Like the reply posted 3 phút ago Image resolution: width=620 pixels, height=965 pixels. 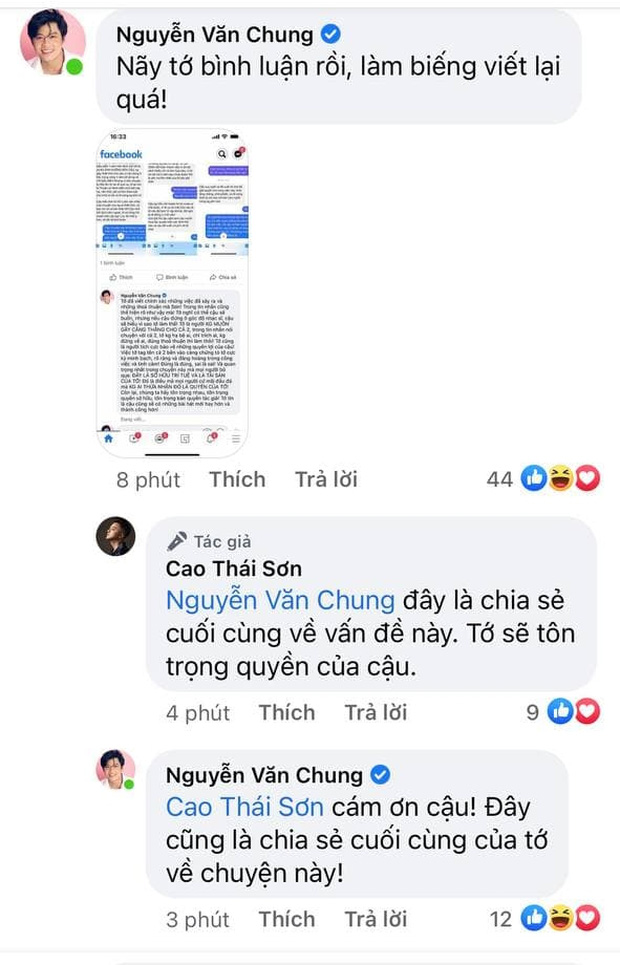[x=287, y=919]
